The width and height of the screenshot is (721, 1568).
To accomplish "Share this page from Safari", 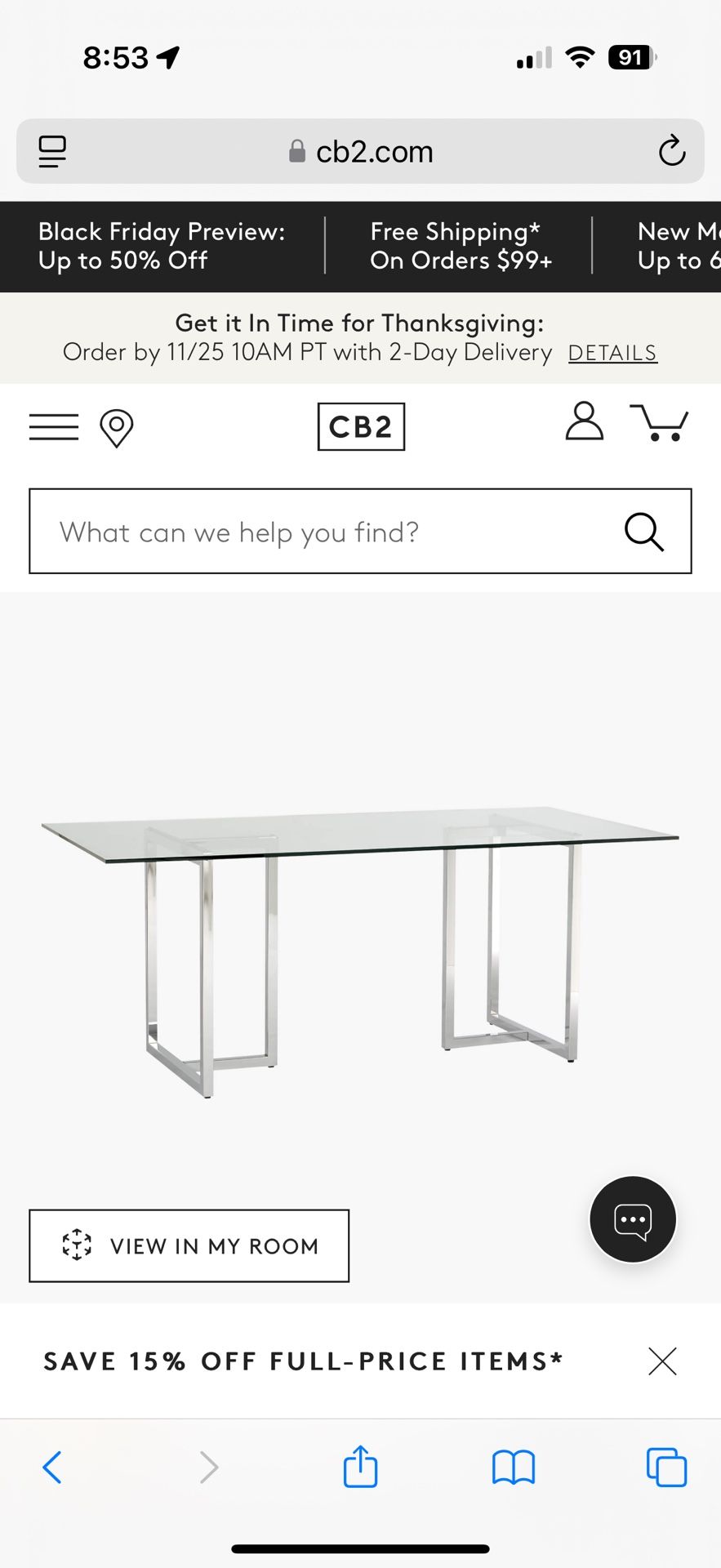I will pyautogui.click(x=360, y=1467).
